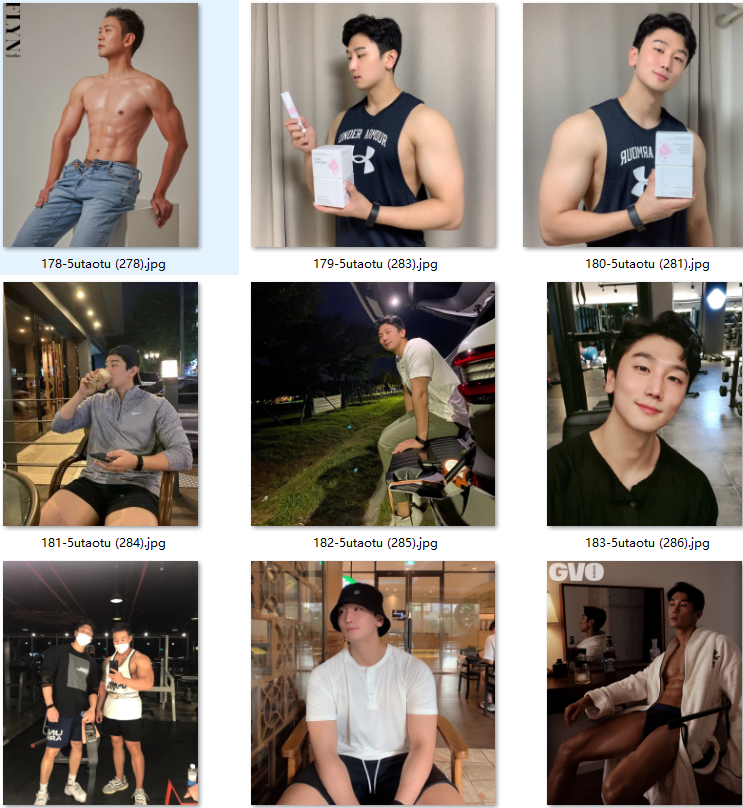Select the file 181-5utaotu (284).jpg
The image size is (743, 808).
pyautogui.click(x=101, y=404)
